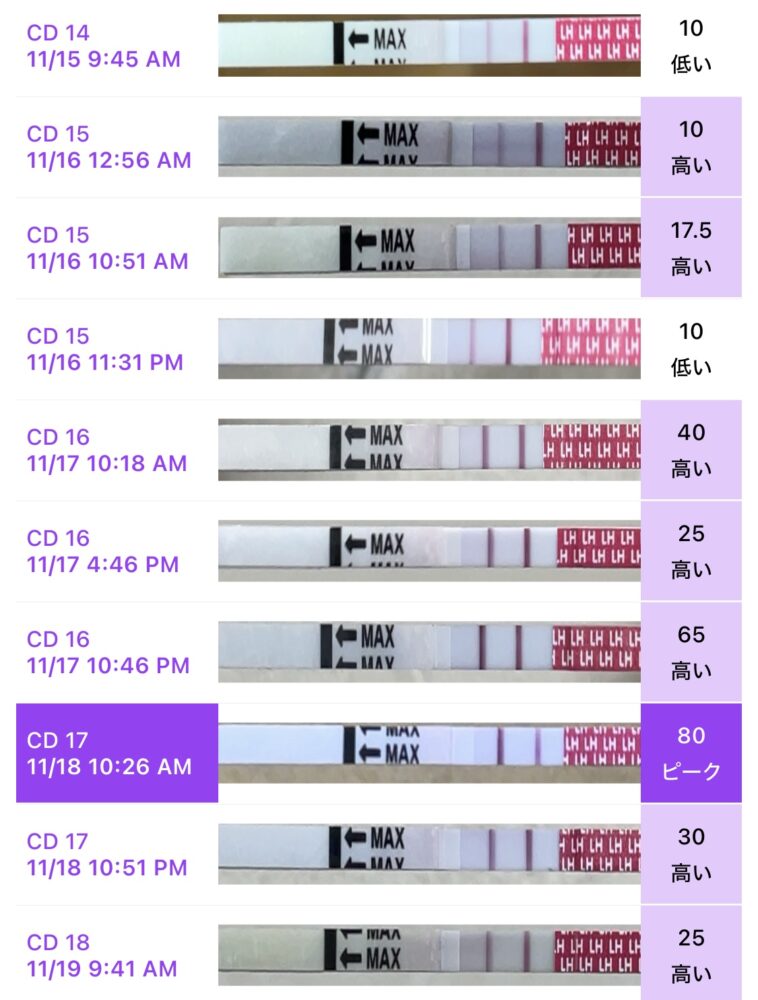Open the 11/16 11:31 PM test entry
Image resolution: width=758 pixels, height=1000 pixels.
click(x=105, y=349)
